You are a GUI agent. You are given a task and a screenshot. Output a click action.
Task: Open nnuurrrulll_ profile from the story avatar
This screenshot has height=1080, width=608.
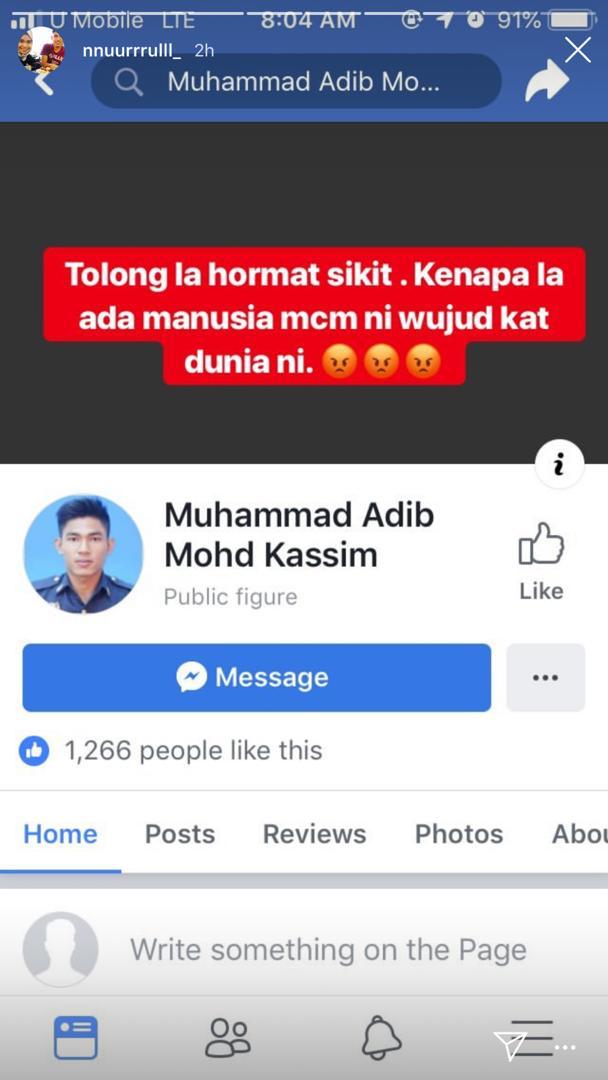click(x=41, y=50)
